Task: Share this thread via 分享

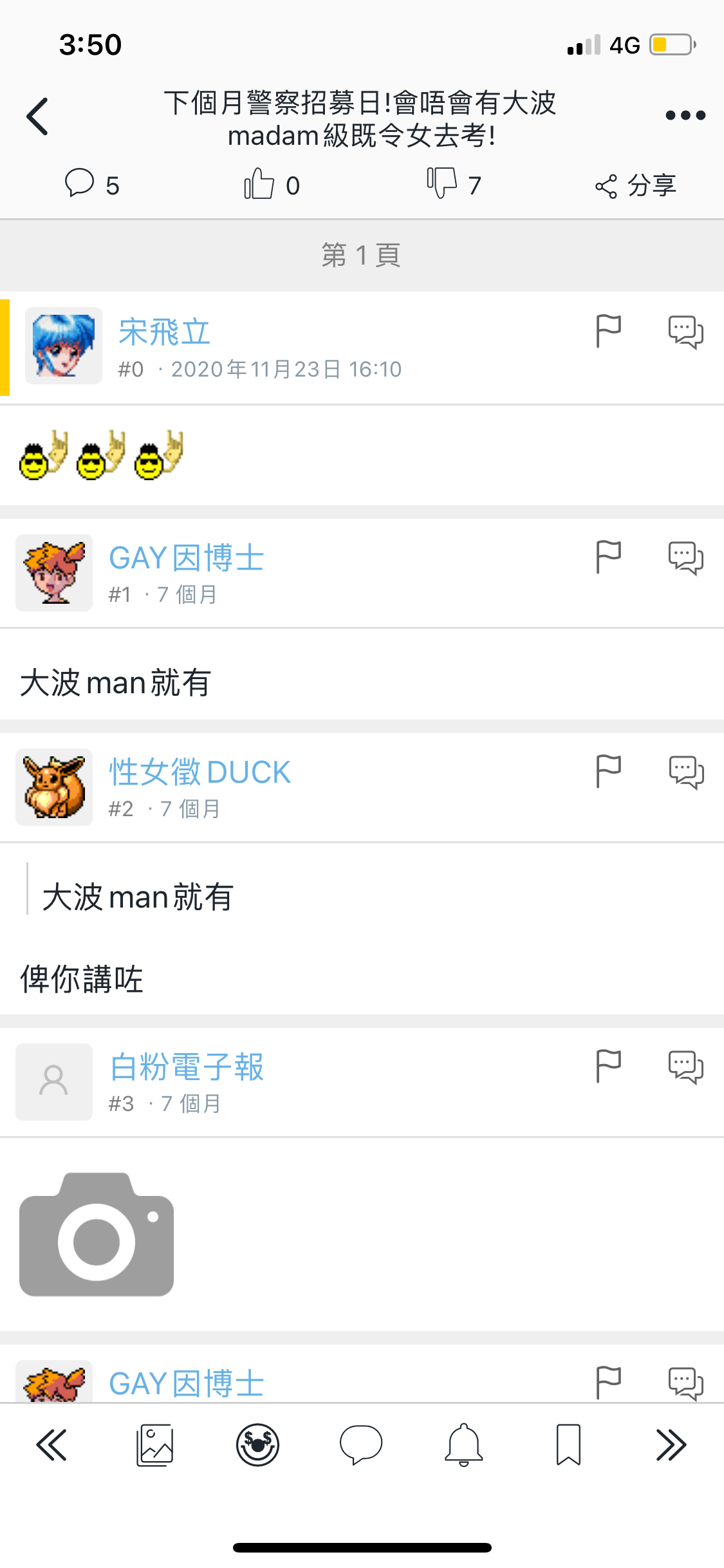Action: [635, 186]
